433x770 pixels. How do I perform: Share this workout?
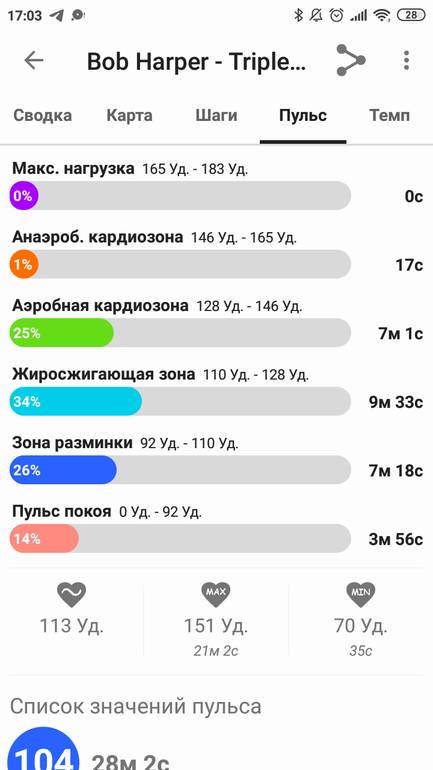point(351,60)
